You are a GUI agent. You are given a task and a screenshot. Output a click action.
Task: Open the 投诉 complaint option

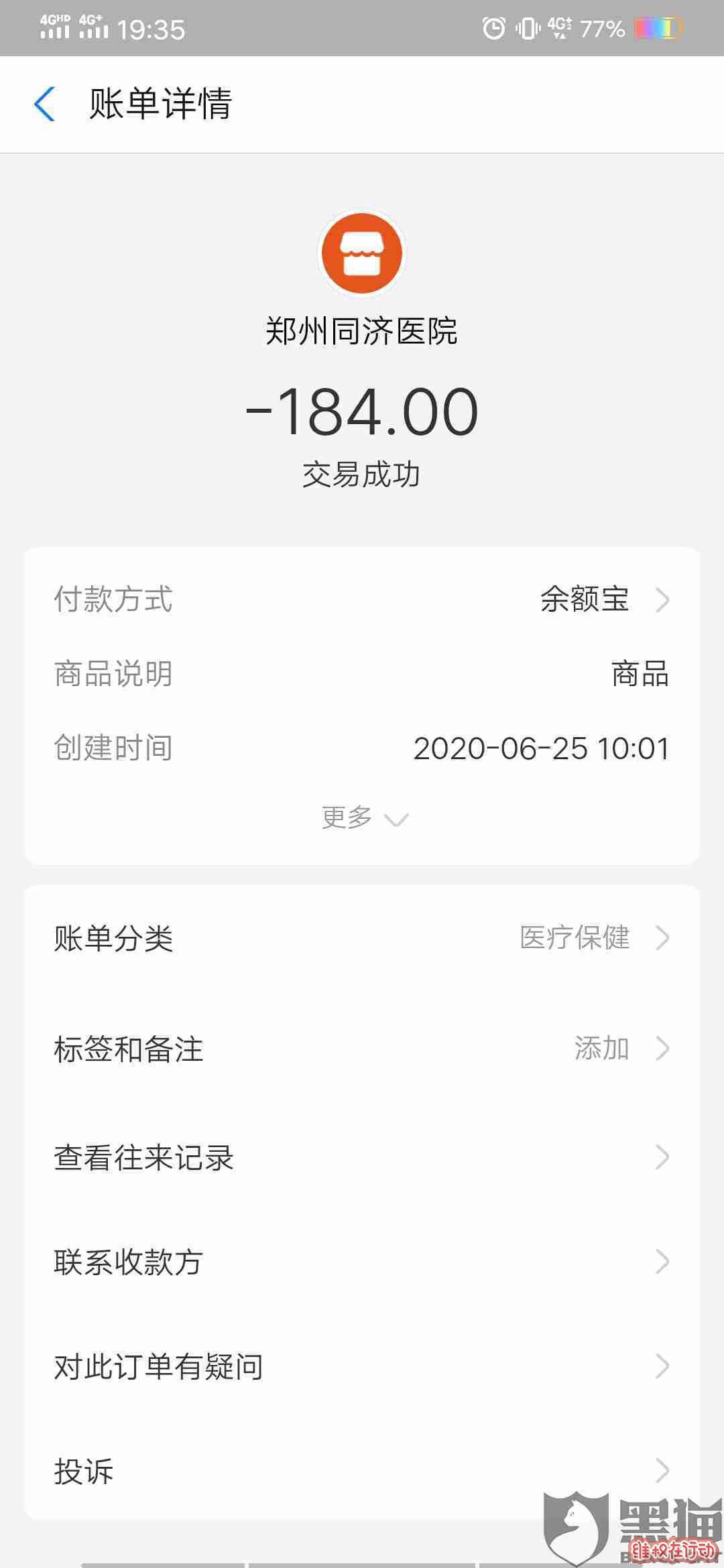point(362,1471)
